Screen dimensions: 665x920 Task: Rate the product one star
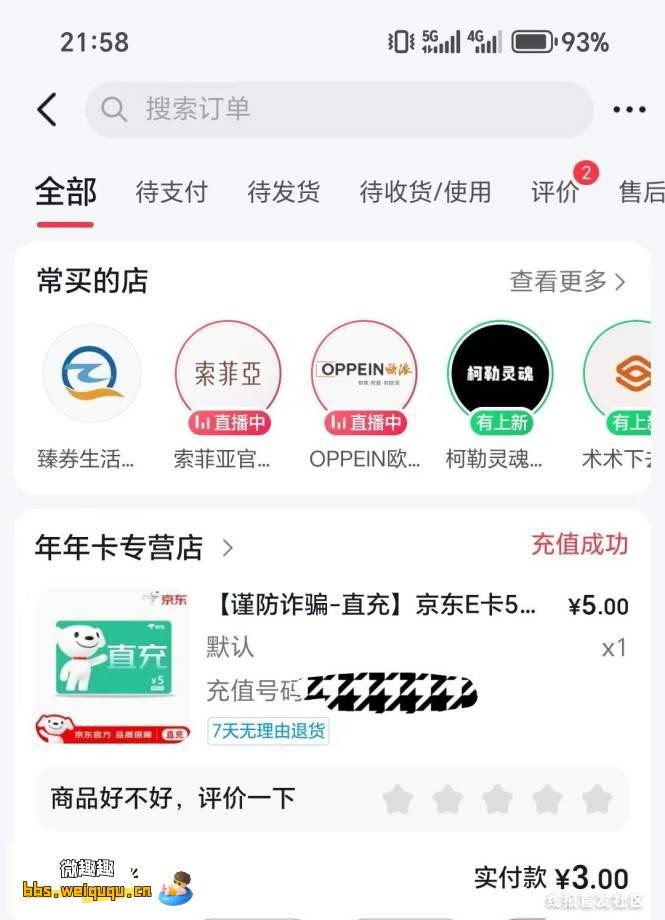click(397, 798)
